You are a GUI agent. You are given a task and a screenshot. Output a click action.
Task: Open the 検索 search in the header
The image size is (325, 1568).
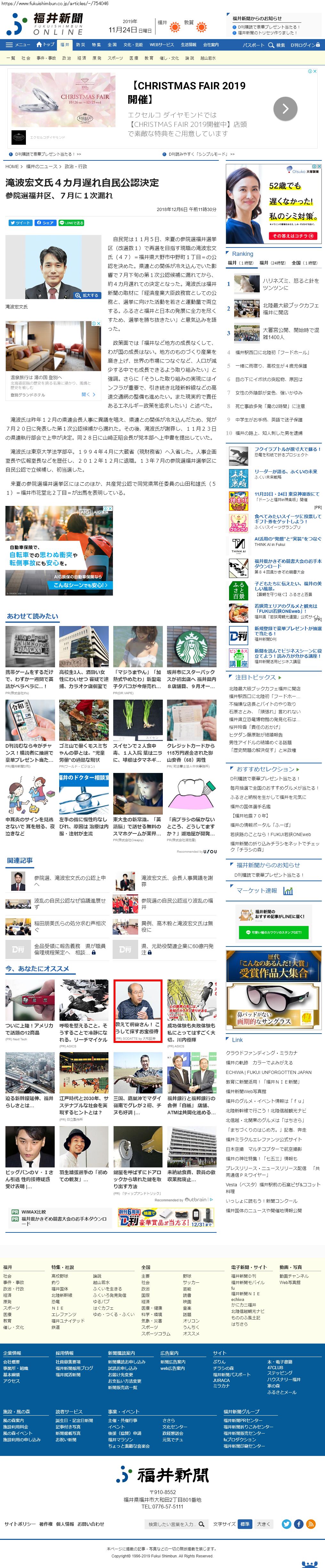[x=278, y=45]
